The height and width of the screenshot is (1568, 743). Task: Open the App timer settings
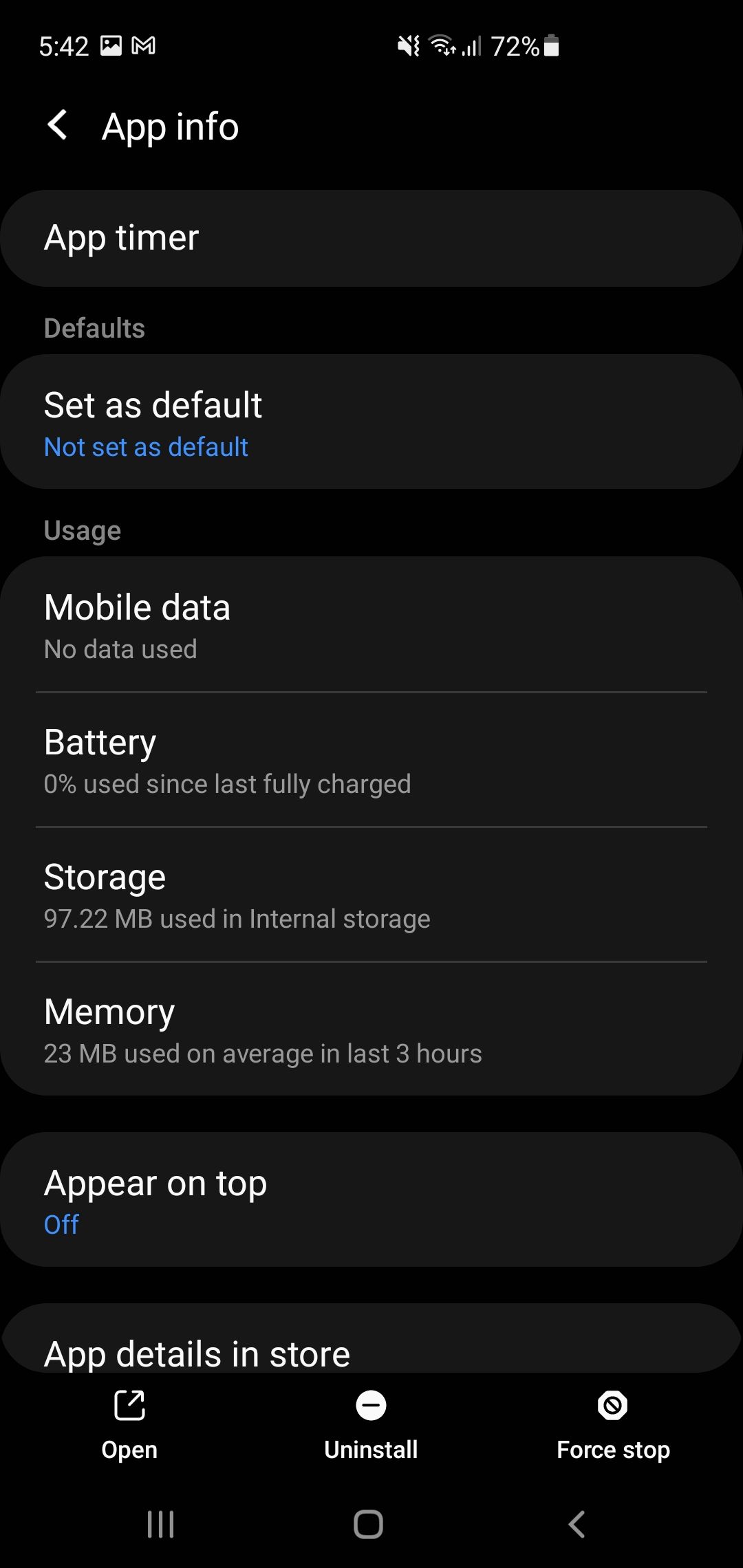pos(371,237)
